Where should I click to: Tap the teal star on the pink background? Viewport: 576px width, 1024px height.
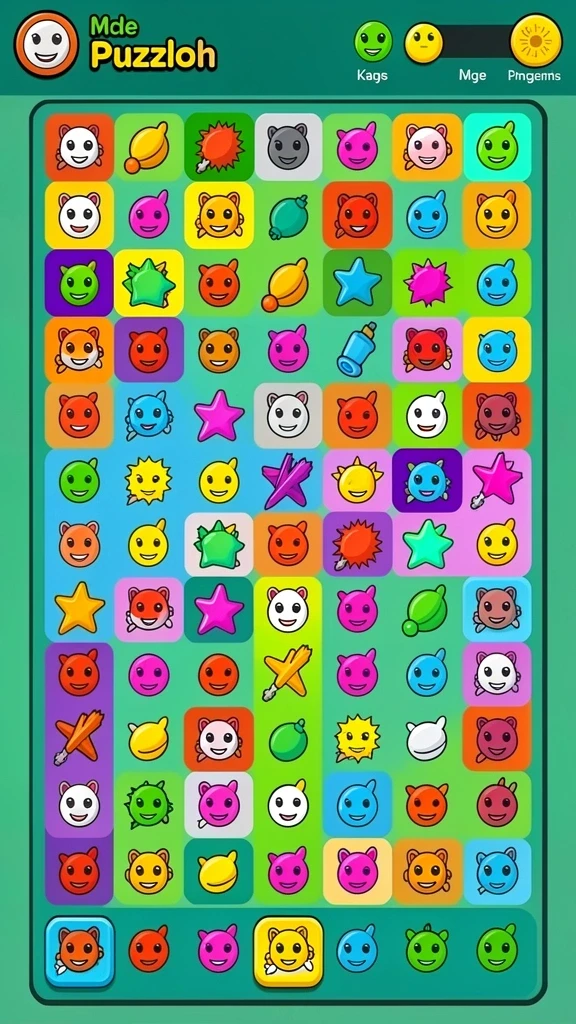click(428, 544)
